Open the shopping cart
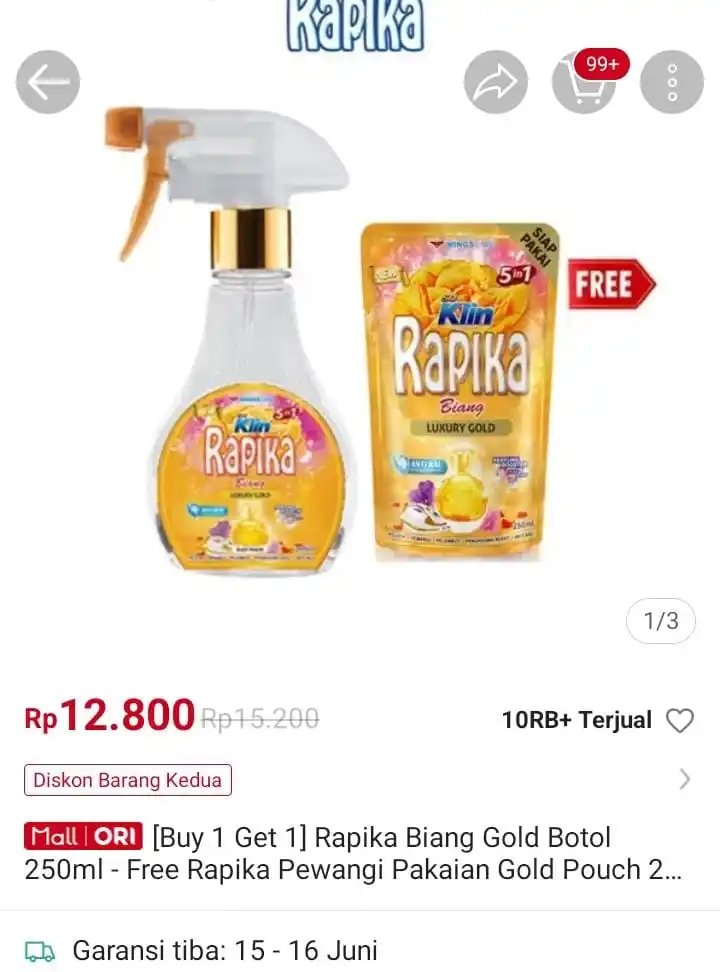The height and width of the screenshot is (972, 720). (584, 82)
